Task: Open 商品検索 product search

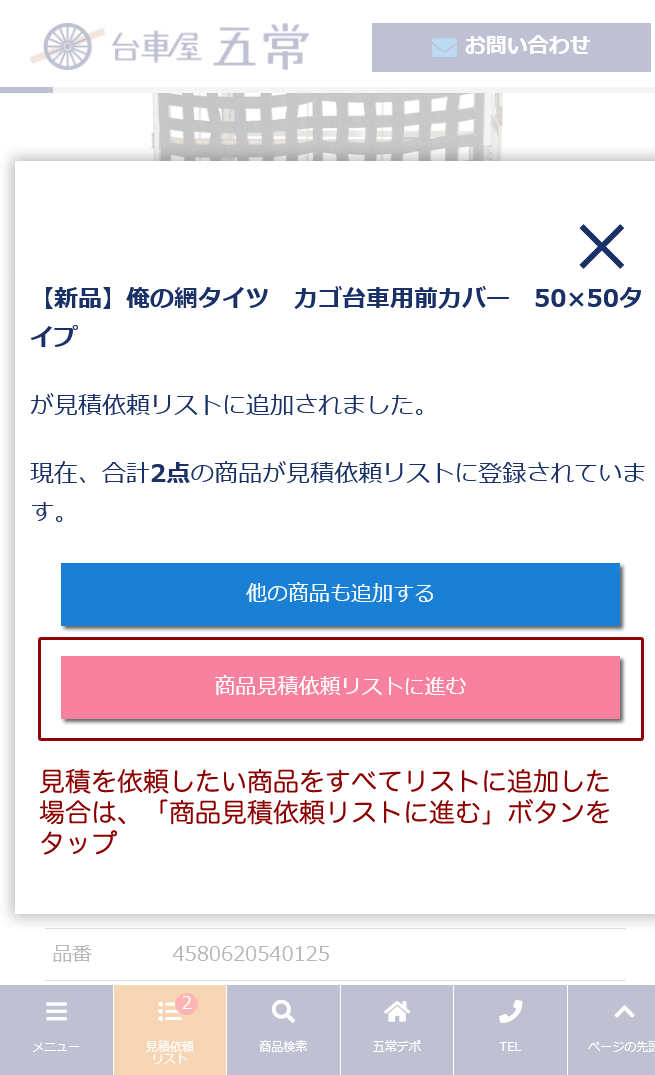Action: pyautogui.click(x=283, y=1029)
